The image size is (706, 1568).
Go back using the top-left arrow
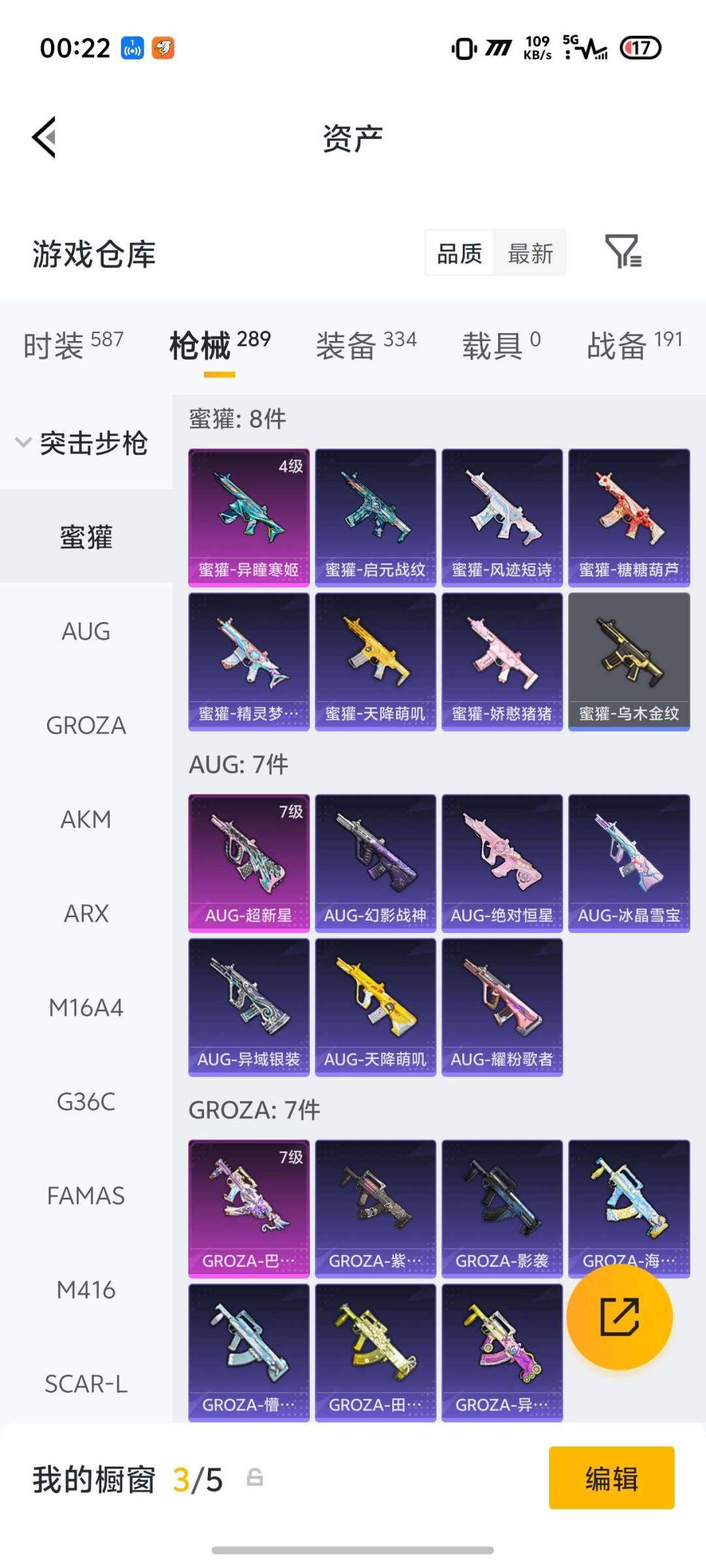[44, 138]
